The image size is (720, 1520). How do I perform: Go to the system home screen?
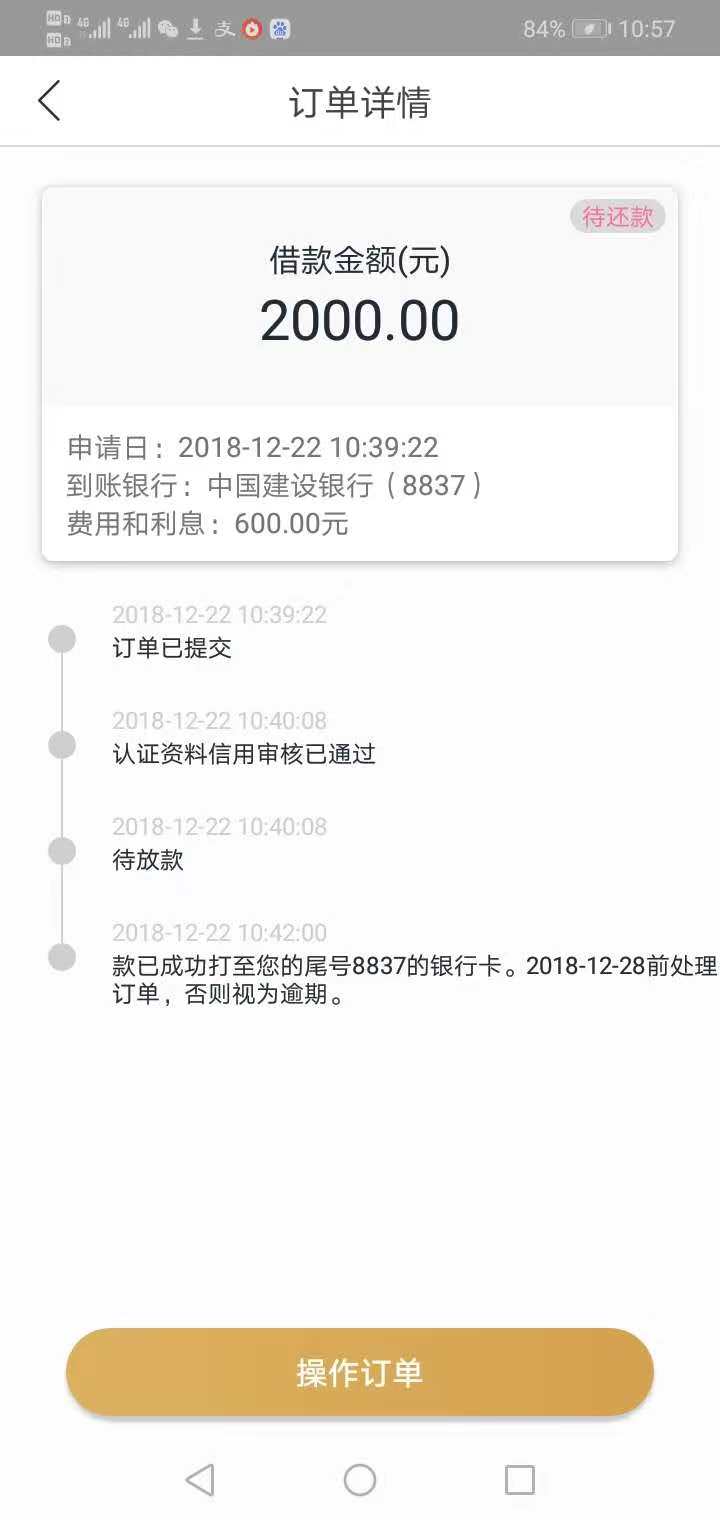tap(360, 1479)
